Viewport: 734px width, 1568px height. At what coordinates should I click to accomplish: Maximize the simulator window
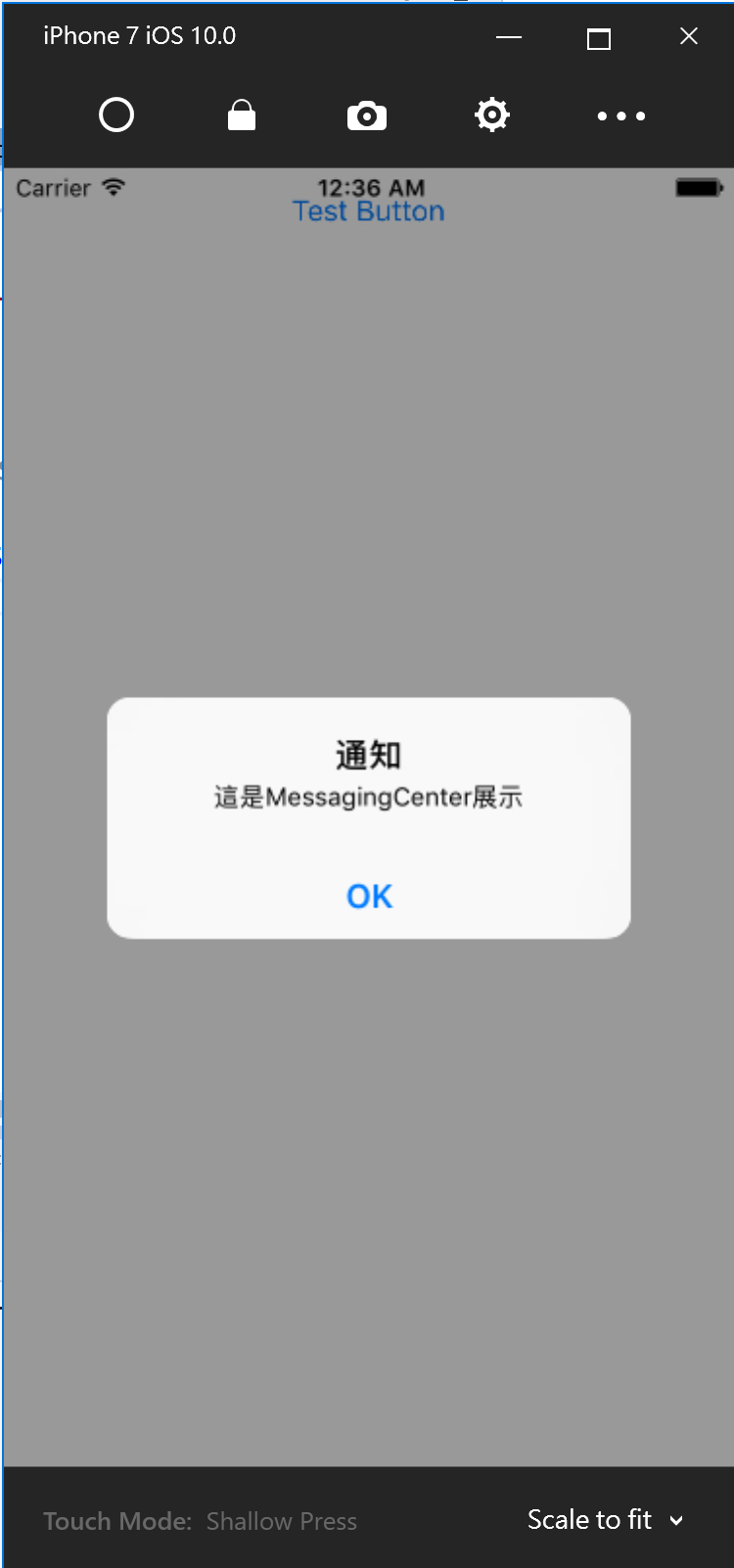pyautogui.click(x=599, y=38)
